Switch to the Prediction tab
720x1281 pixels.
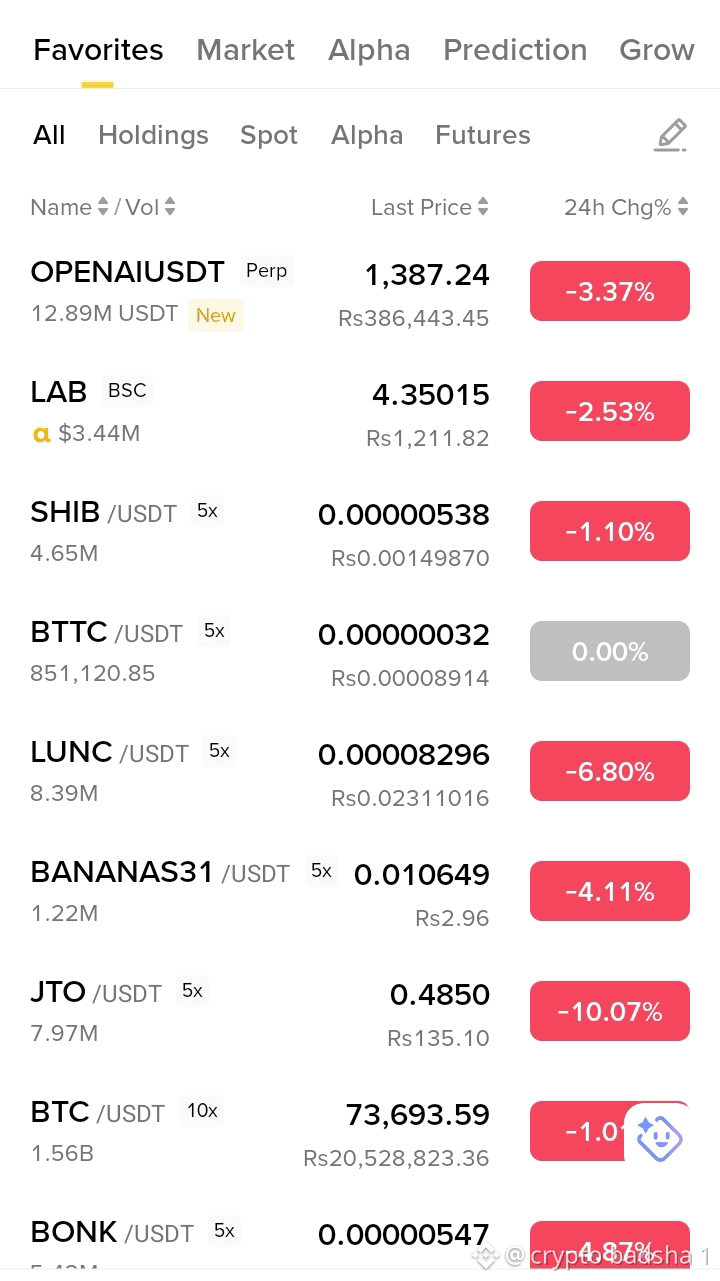515,50
